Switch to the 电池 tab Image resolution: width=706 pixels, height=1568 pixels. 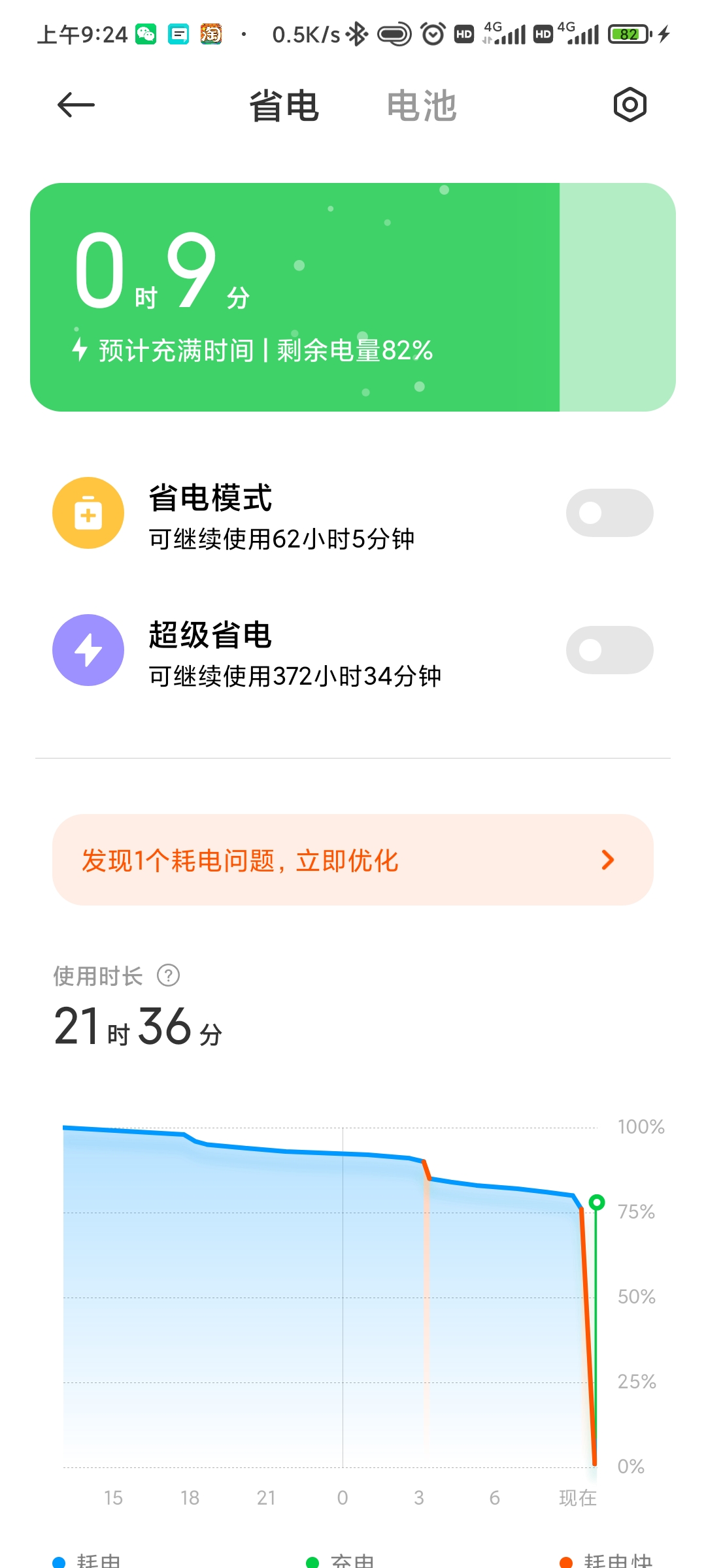coord(422,106)
